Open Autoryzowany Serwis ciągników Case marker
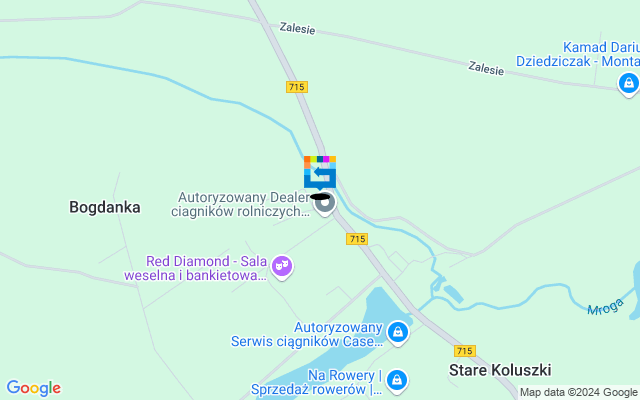Image resolution: width=640 pixels, height=400 pixels. (398, 332)
